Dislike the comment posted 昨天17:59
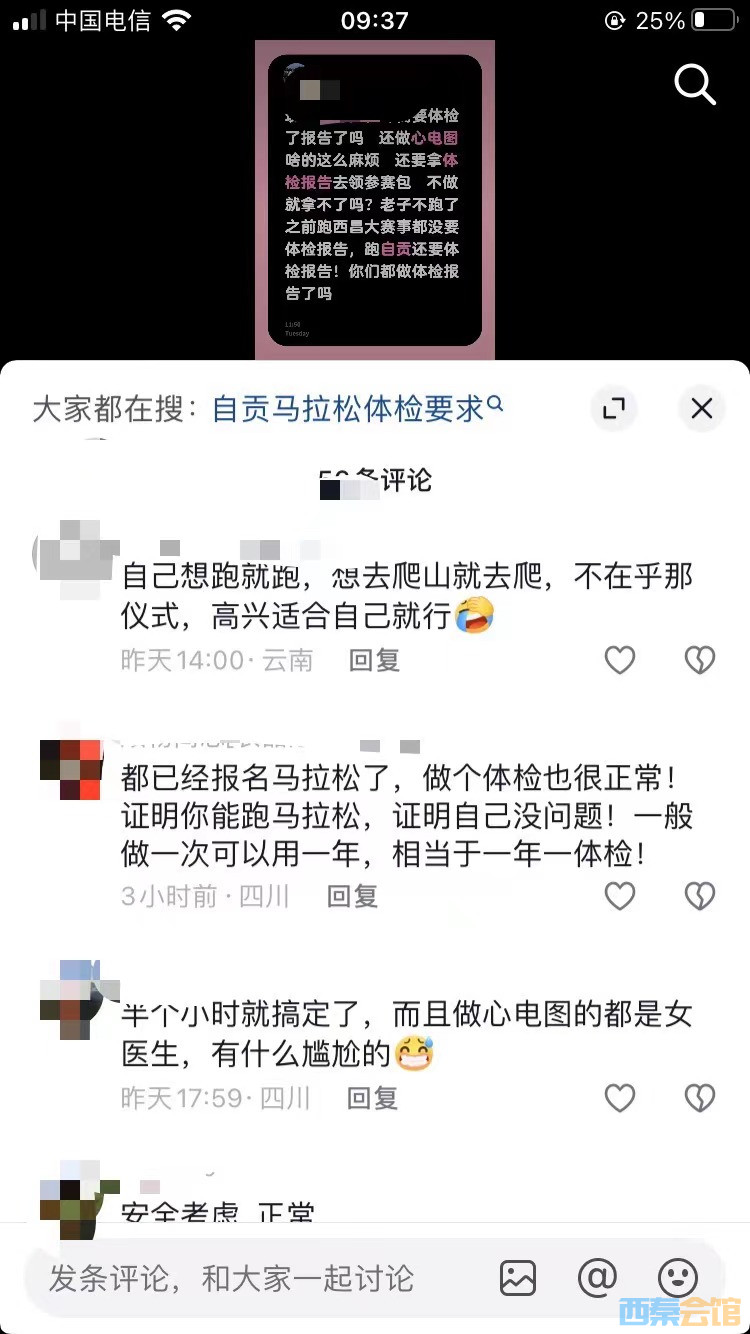This screenshot has height=1334, width=750. click(x=699, y=1098)
